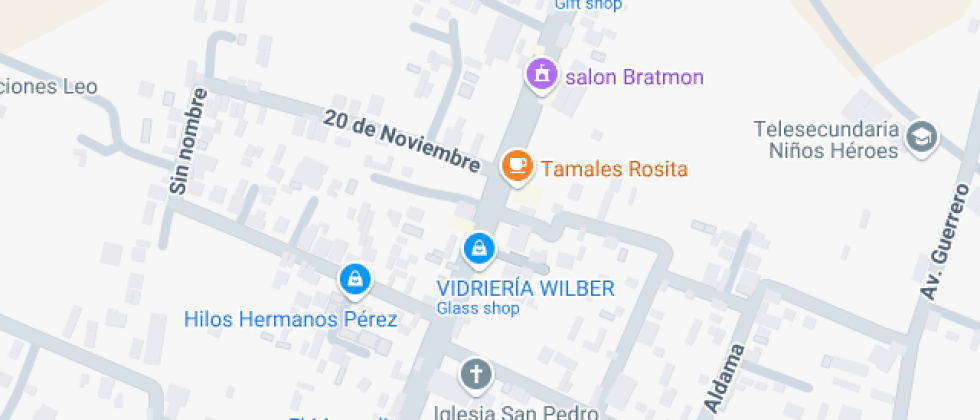The width and height of the screenshot is (980, 420).
Task: Tap the VIDRIERÍA WILBER glass shop pin
Action: click(479, 248)
